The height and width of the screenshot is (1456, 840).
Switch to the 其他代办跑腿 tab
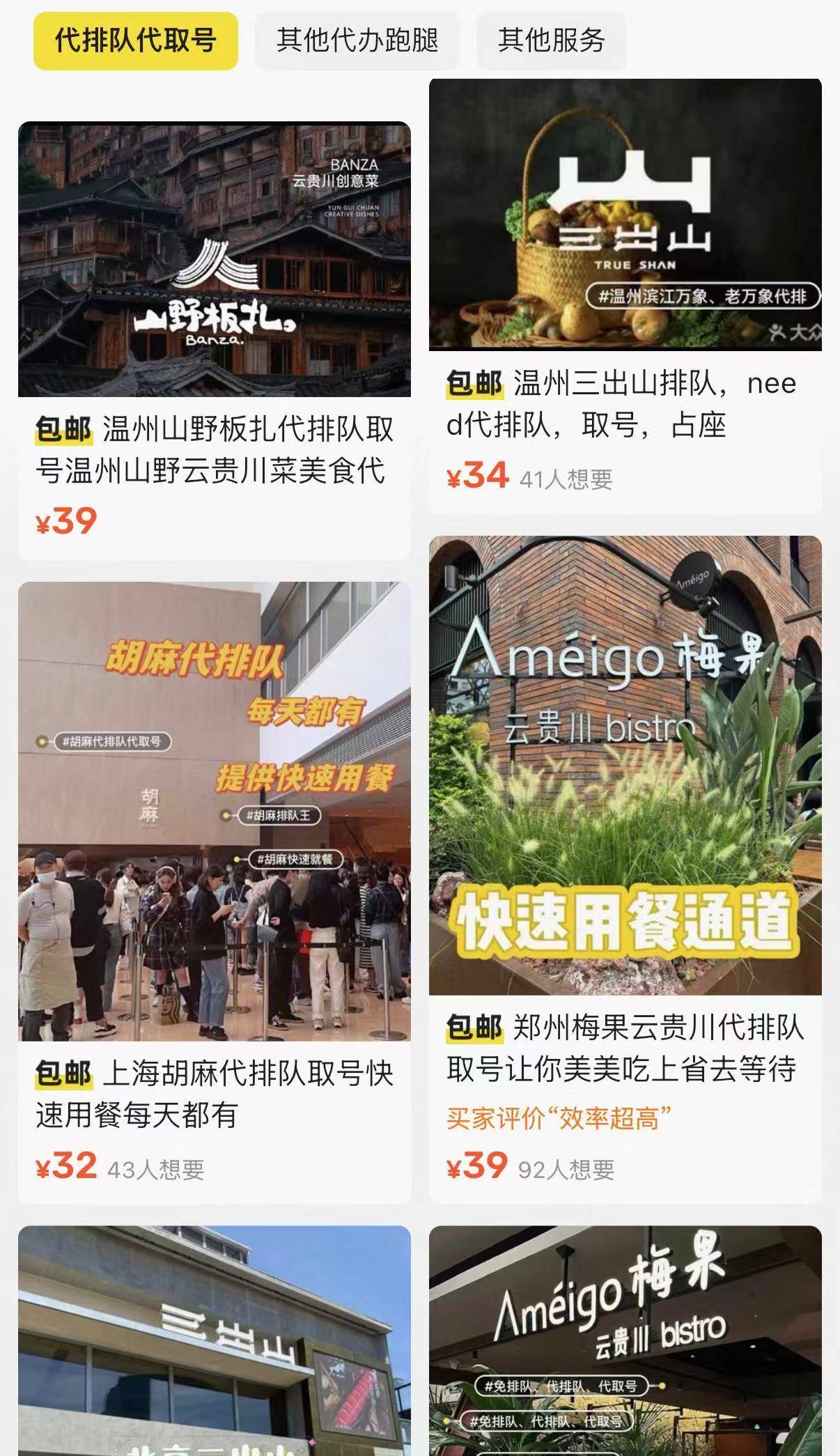pos(357,40)
